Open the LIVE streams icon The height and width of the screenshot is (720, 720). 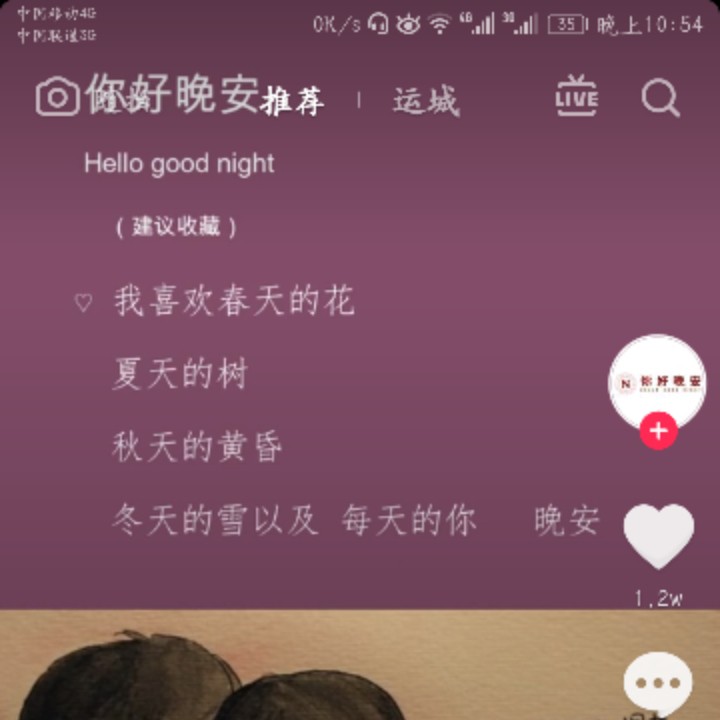(577, 96)
